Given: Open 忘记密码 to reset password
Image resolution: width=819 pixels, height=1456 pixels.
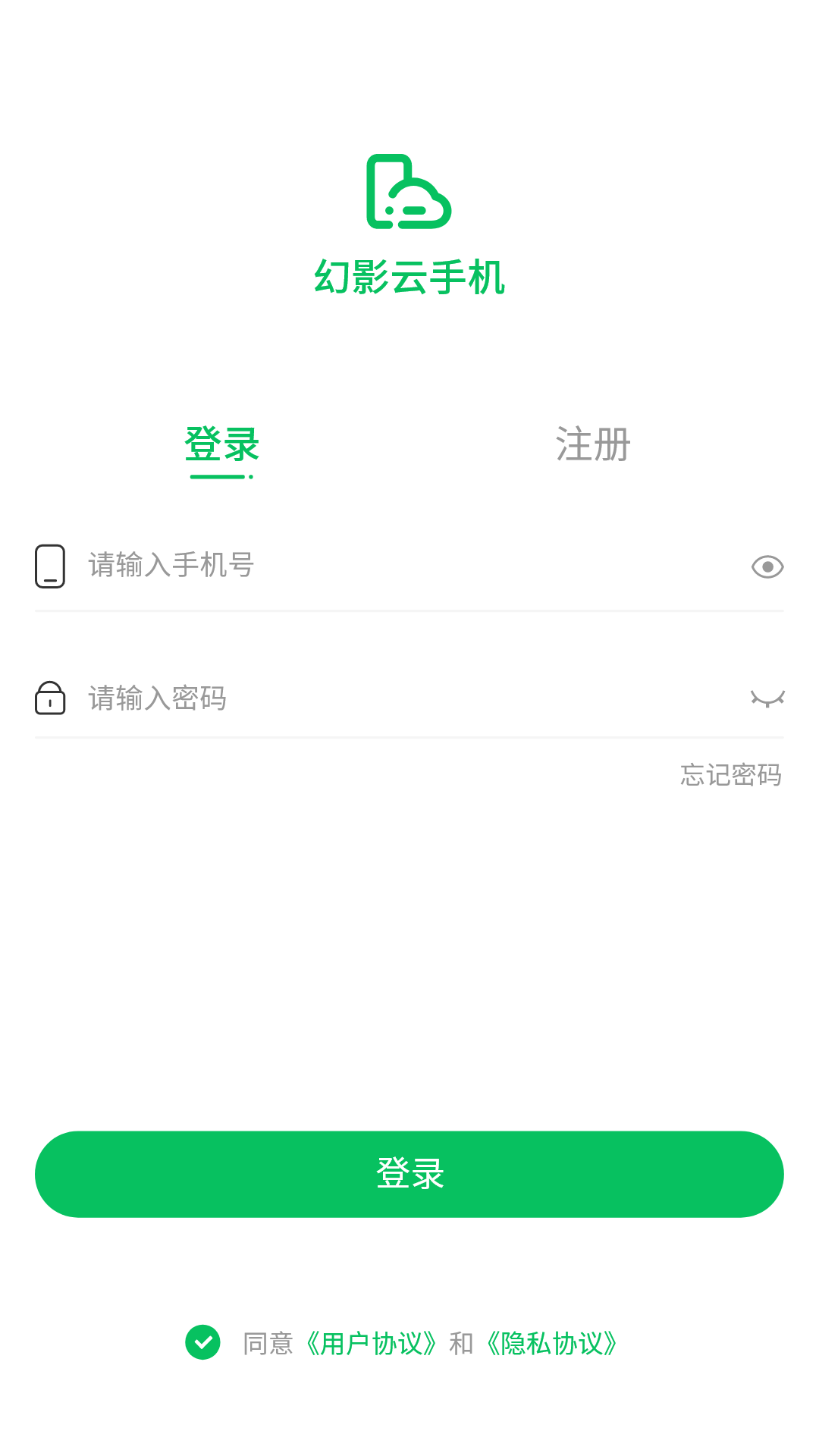Looking at the screenshot, I should 730,774.
